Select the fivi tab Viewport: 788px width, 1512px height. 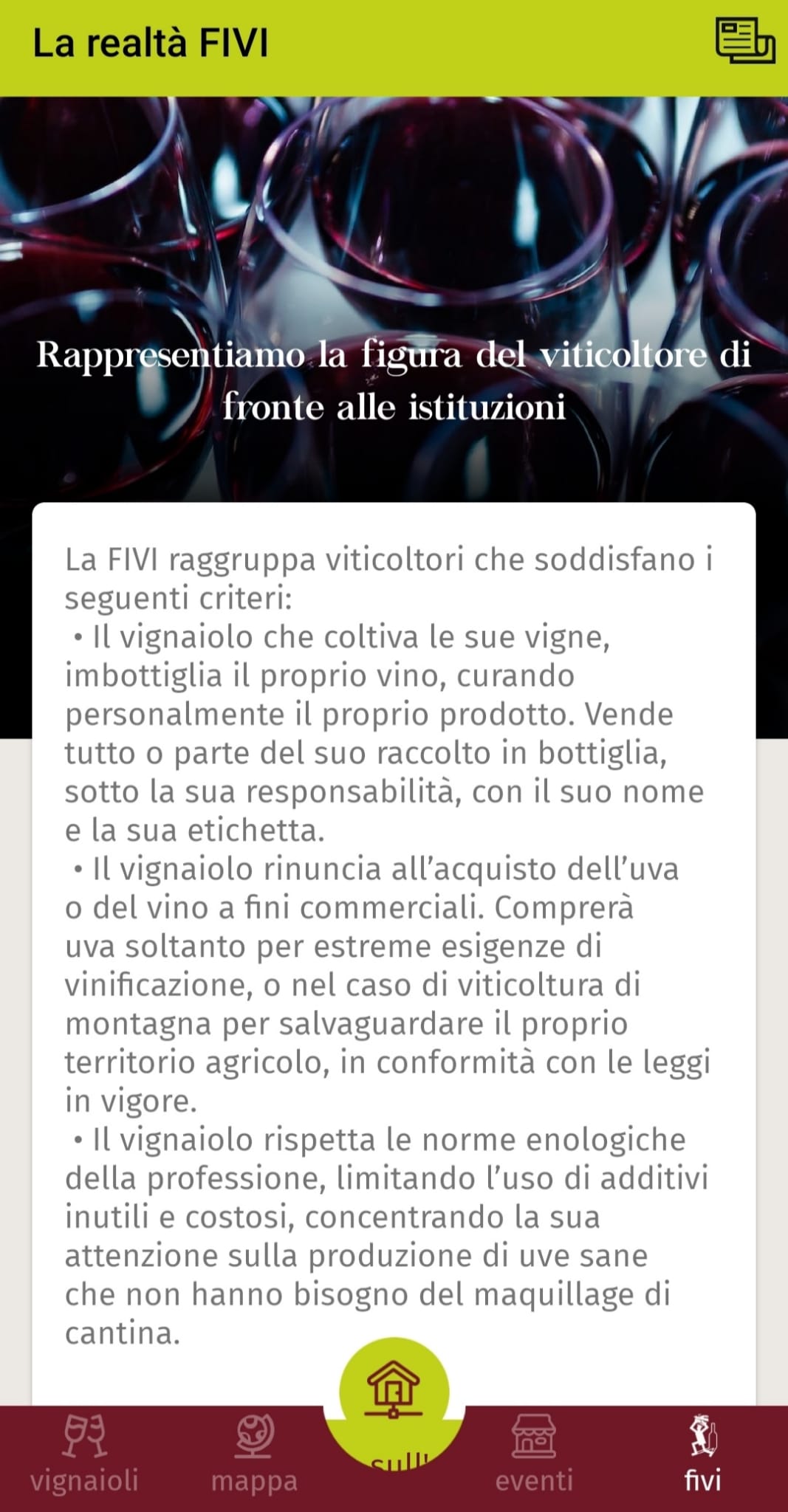702,1453
